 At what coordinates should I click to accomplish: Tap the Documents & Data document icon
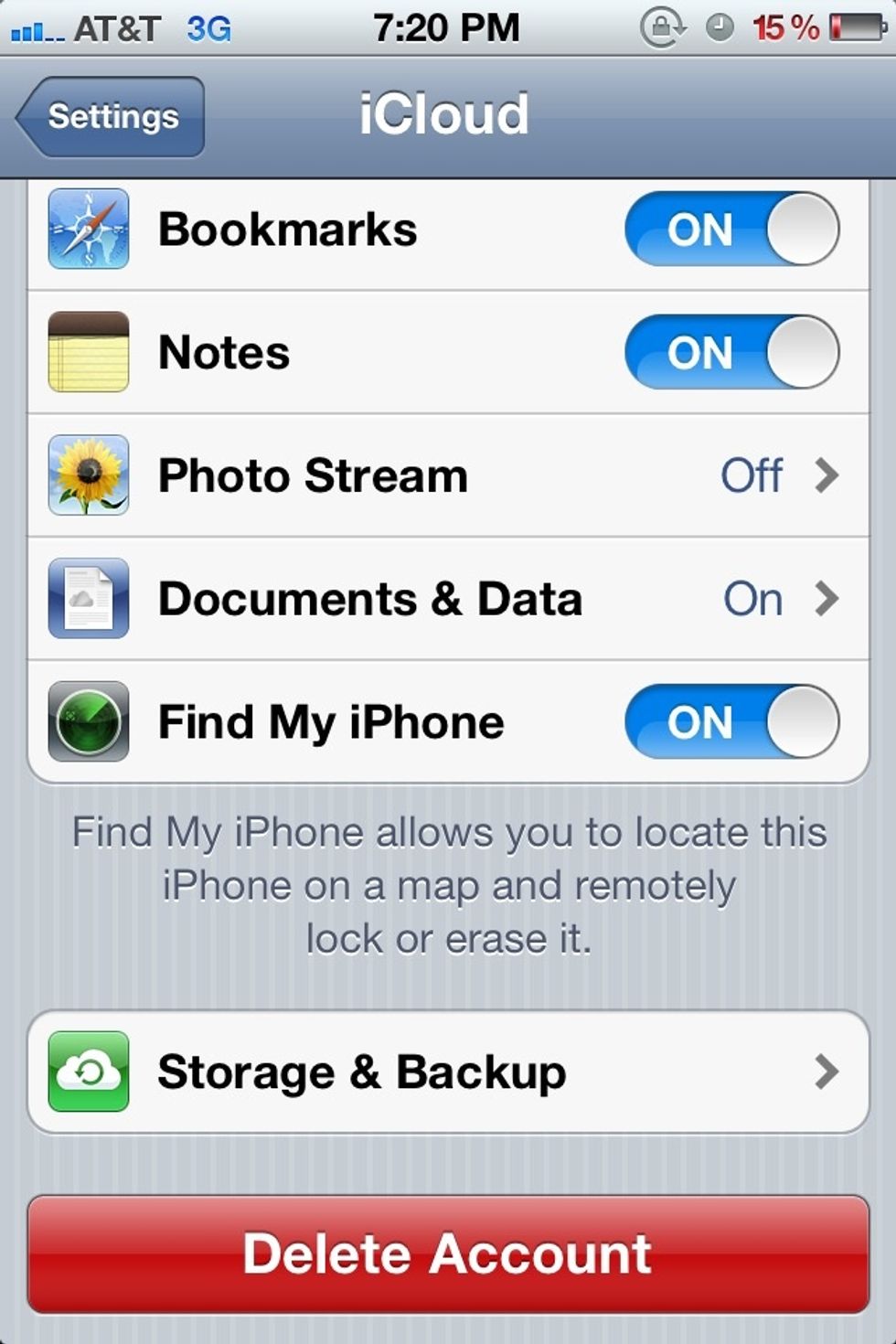pyautogui.click(x=88, y=599)
